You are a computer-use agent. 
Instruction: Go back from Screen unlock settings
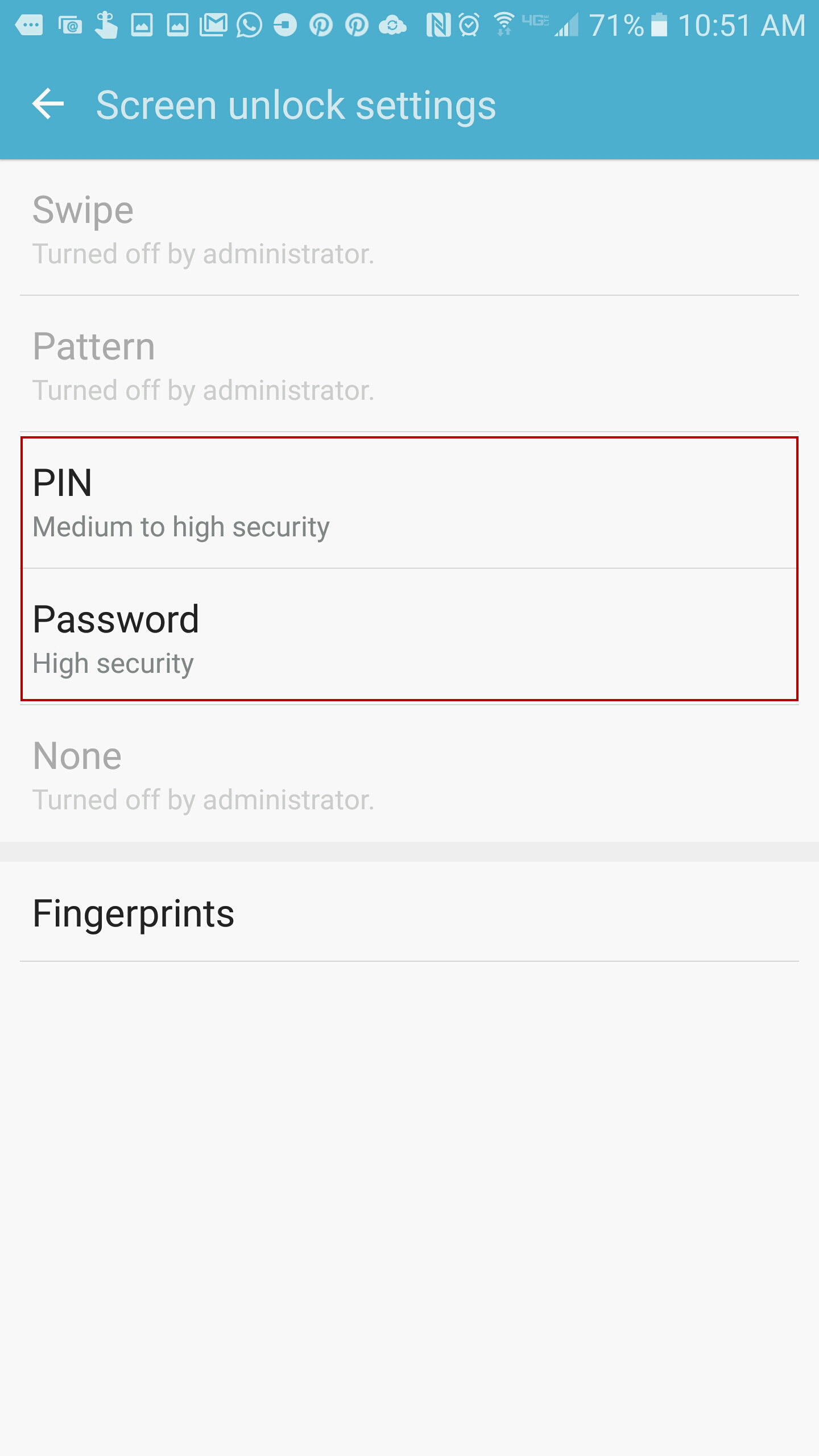coord(48,105)
